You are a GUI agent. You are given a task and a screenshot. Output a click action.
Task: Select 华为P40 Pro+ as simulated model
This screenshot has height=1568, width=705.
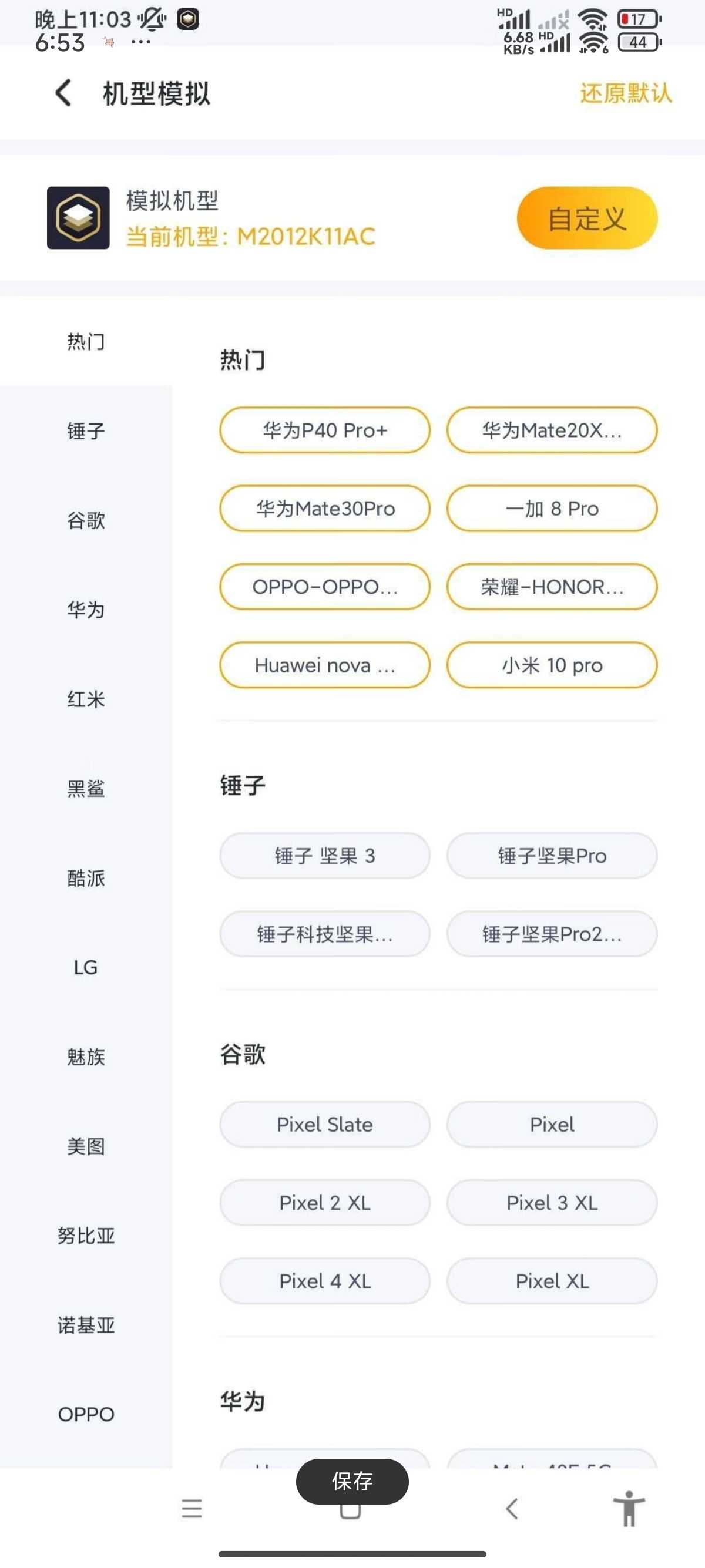pos(324,430)
